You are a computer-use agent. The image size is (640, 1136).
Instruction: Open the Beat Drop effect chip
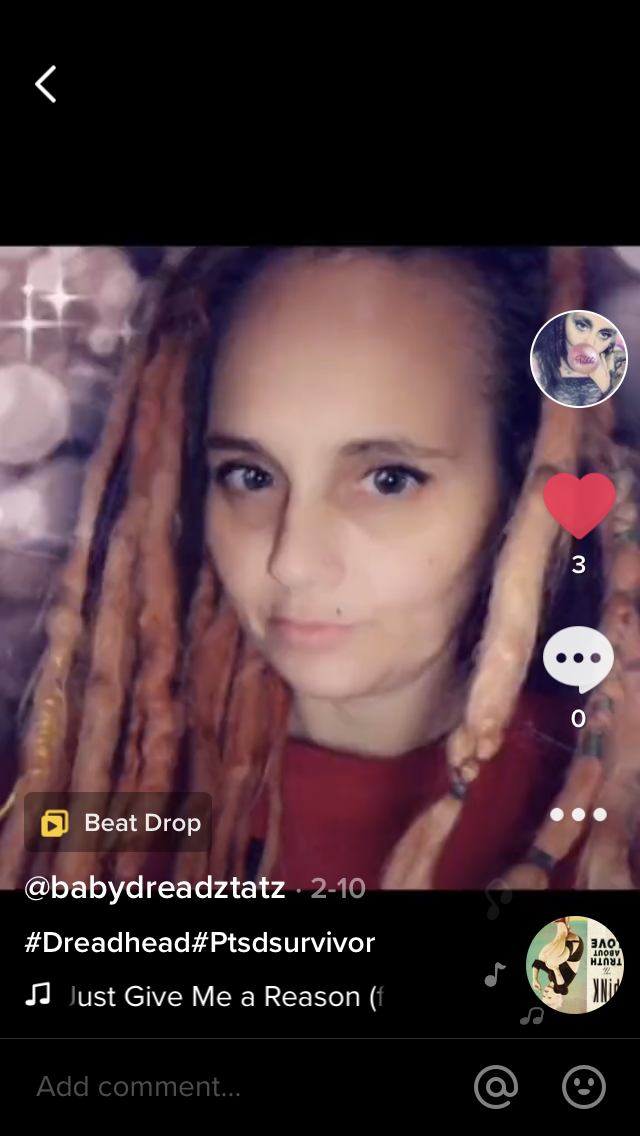pos(118,823)
